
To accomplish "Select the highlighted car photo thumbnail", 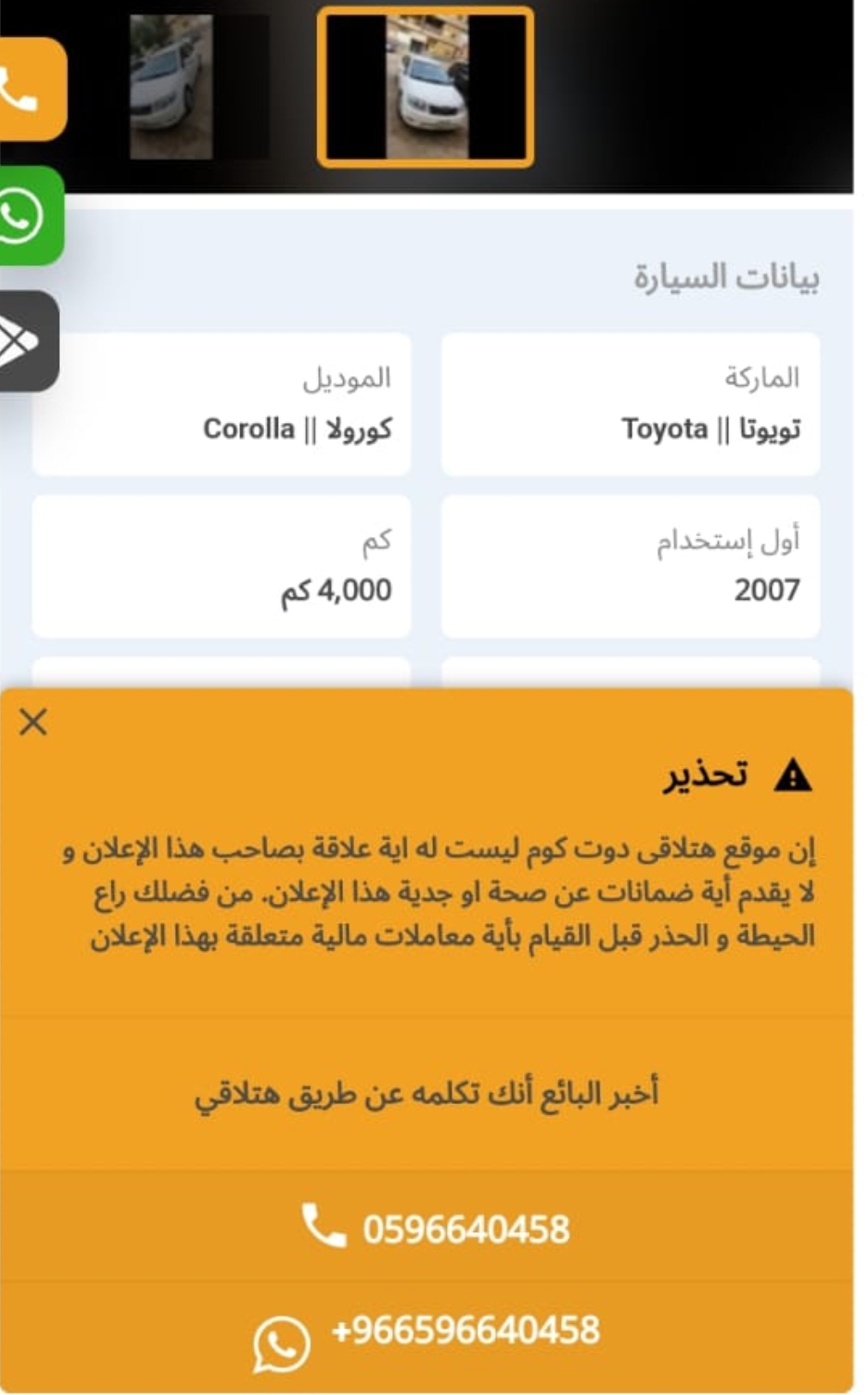I will pos(425,87).
